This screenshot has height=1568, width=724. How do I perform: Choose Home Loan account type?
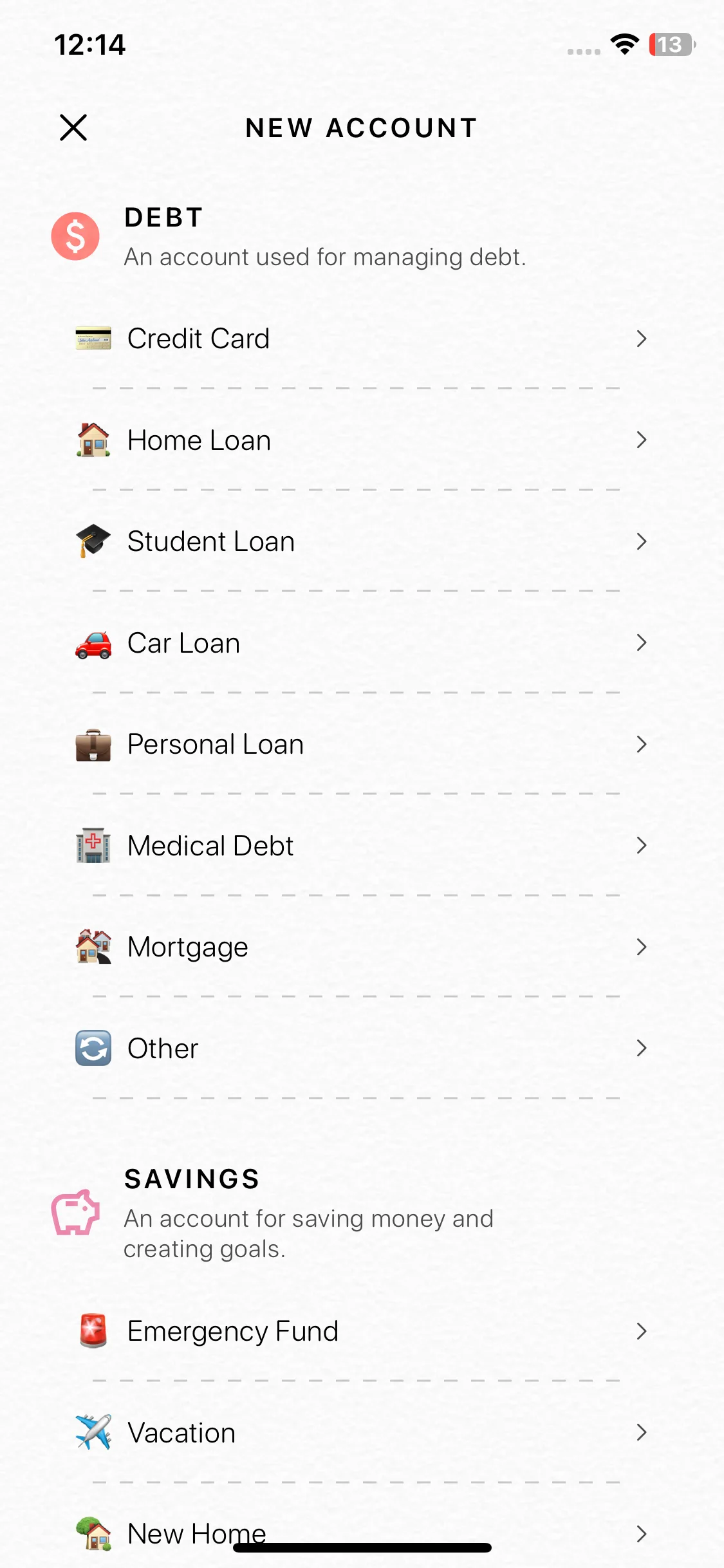360,440
